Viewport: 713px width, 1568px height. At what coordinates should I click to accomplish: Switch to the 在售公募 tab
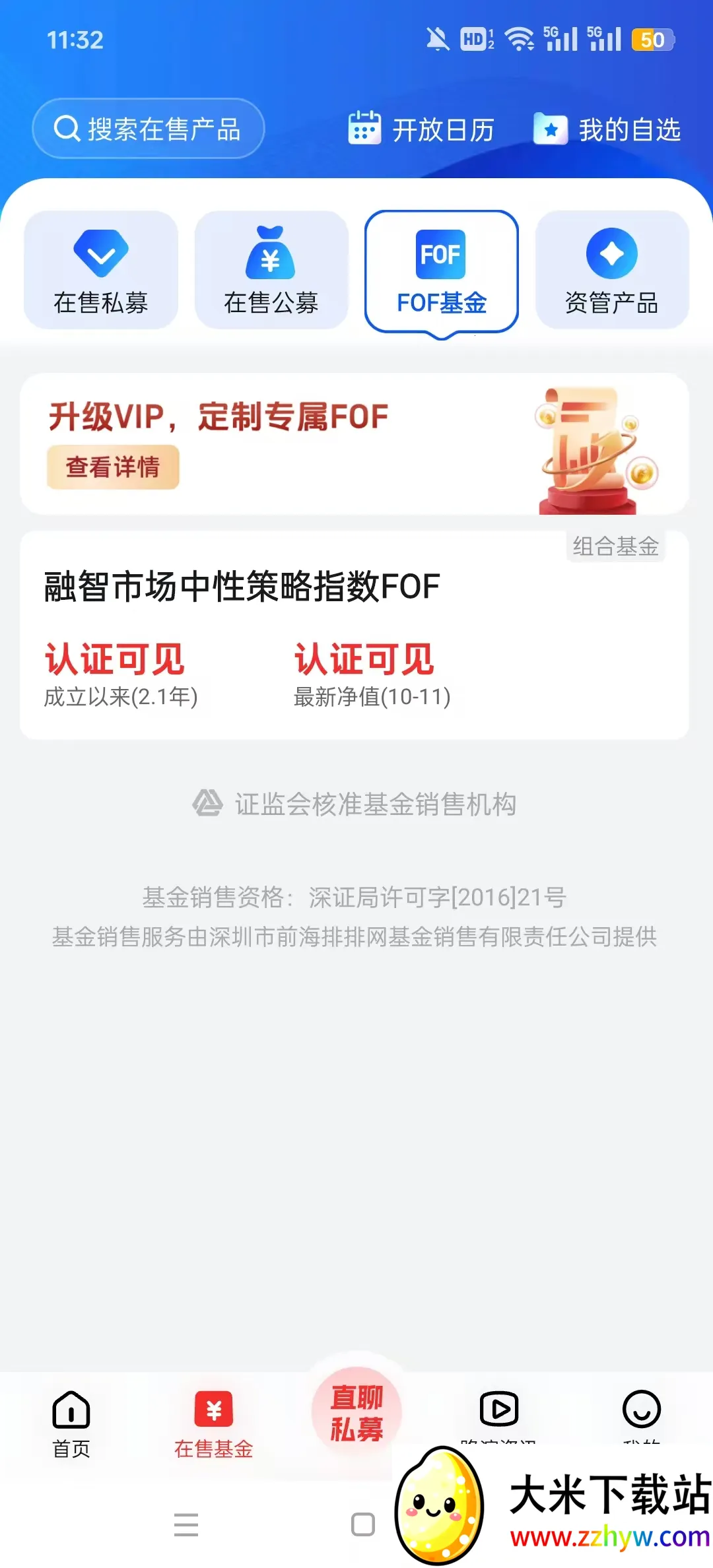pos(270,271)
